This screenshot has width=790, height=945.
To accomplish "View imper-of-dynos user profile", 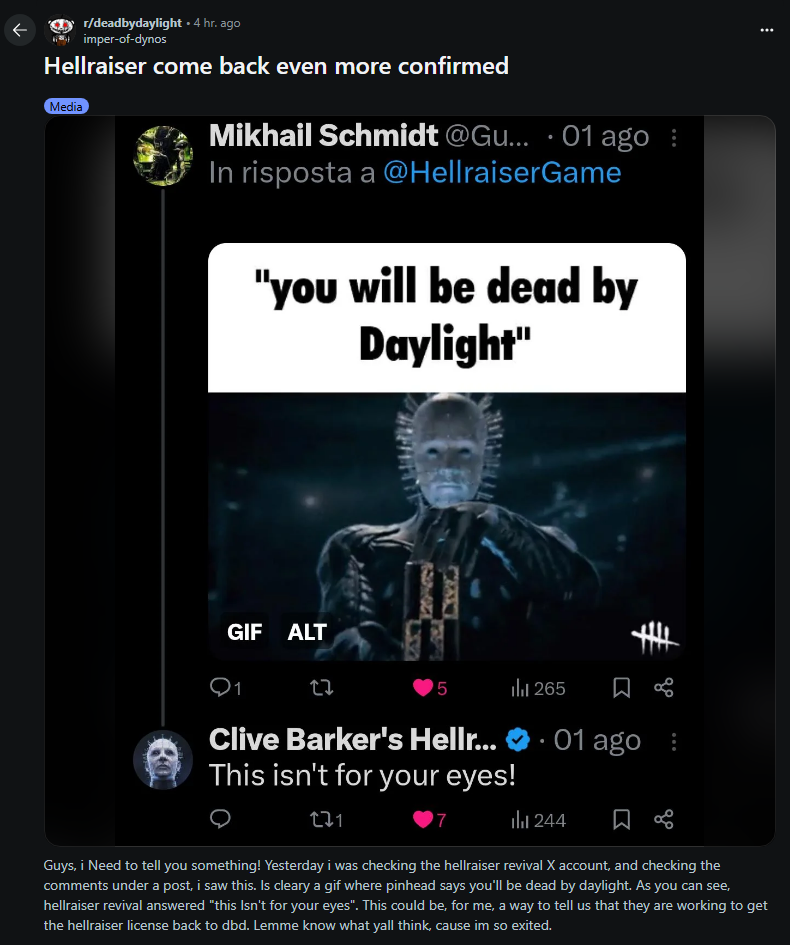I will [x=124, y=39].
